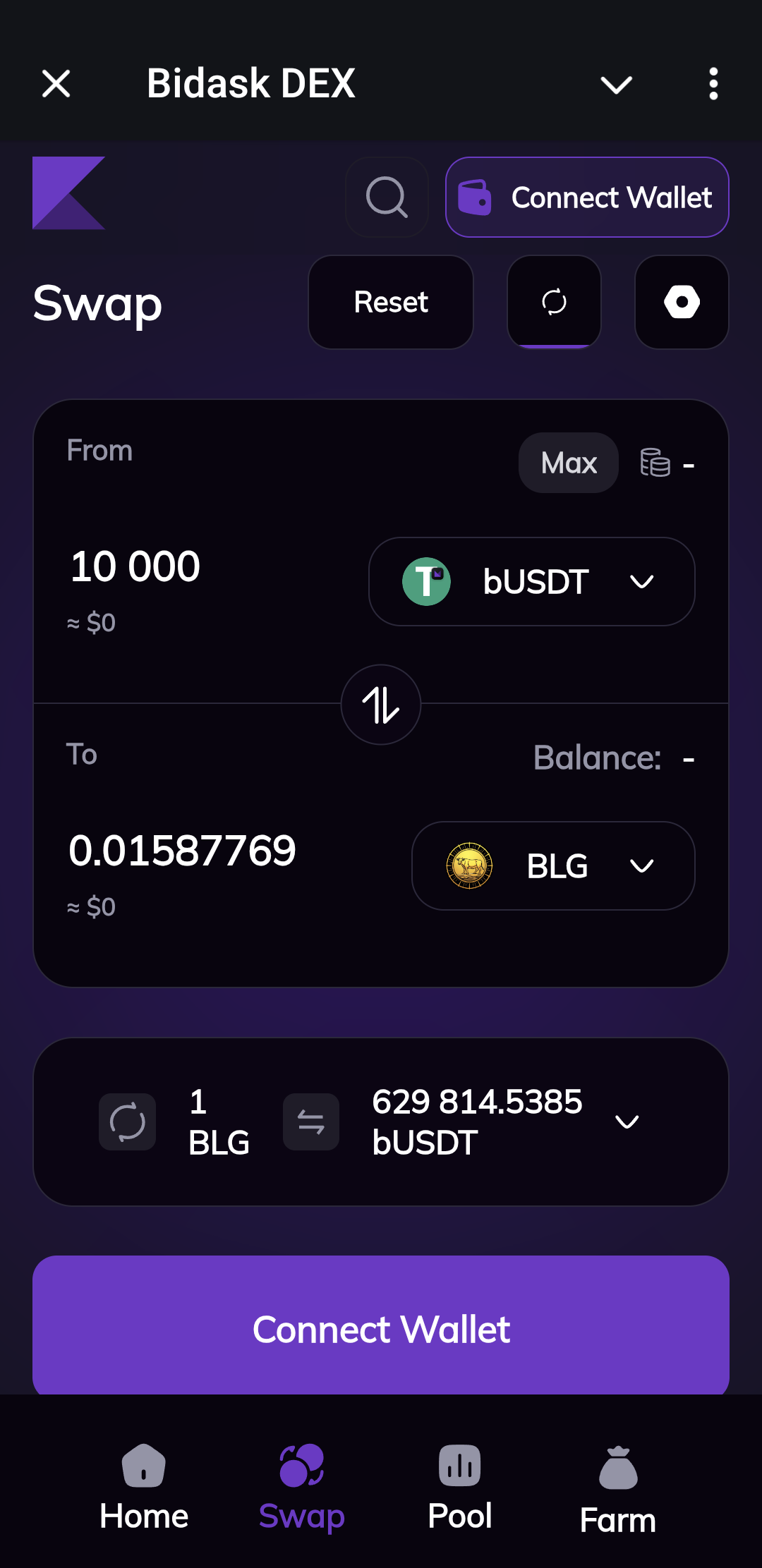Invert the displayed BLG/bUSDT rate
The height and width of the screenshot is (1568, 762).
coord(310,1122)
